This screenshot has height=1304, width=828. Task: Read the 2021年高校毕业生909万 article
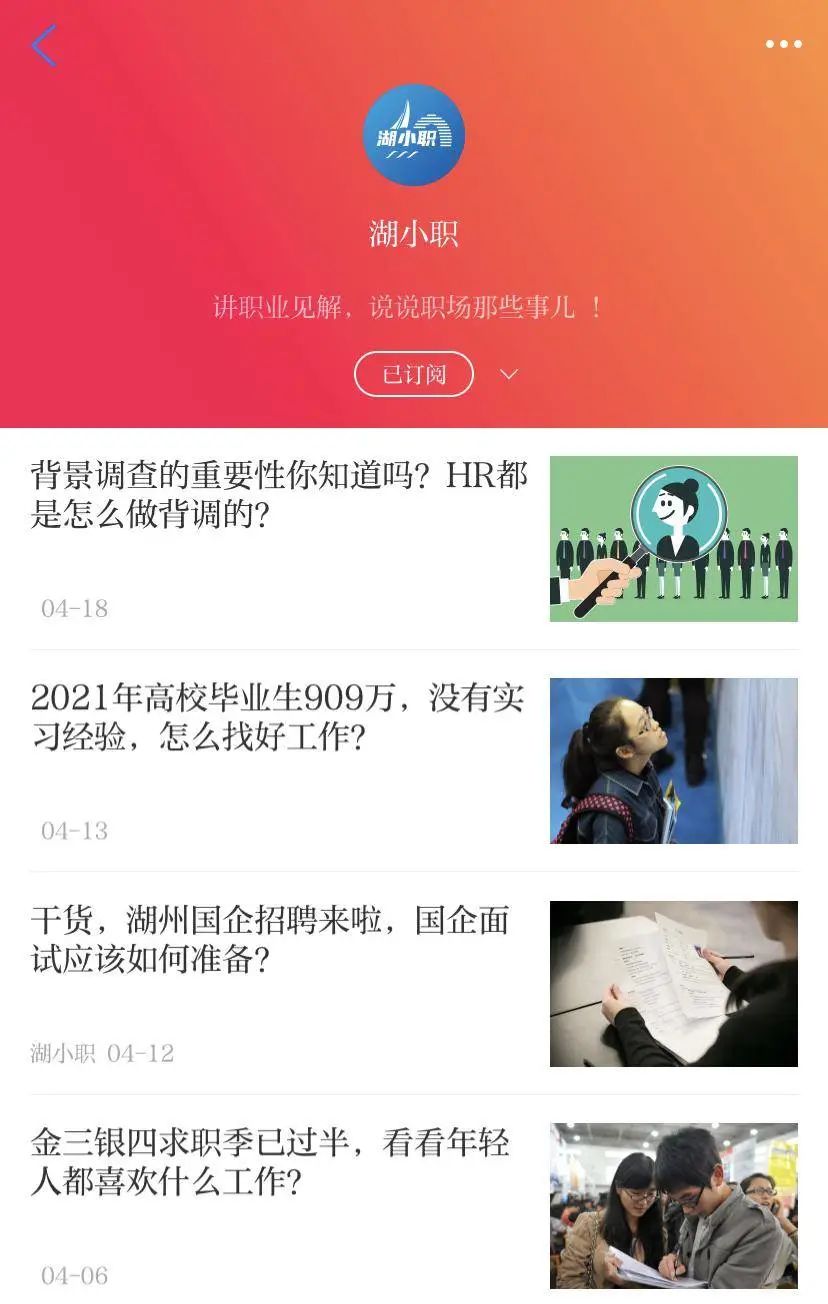(278, 717)
